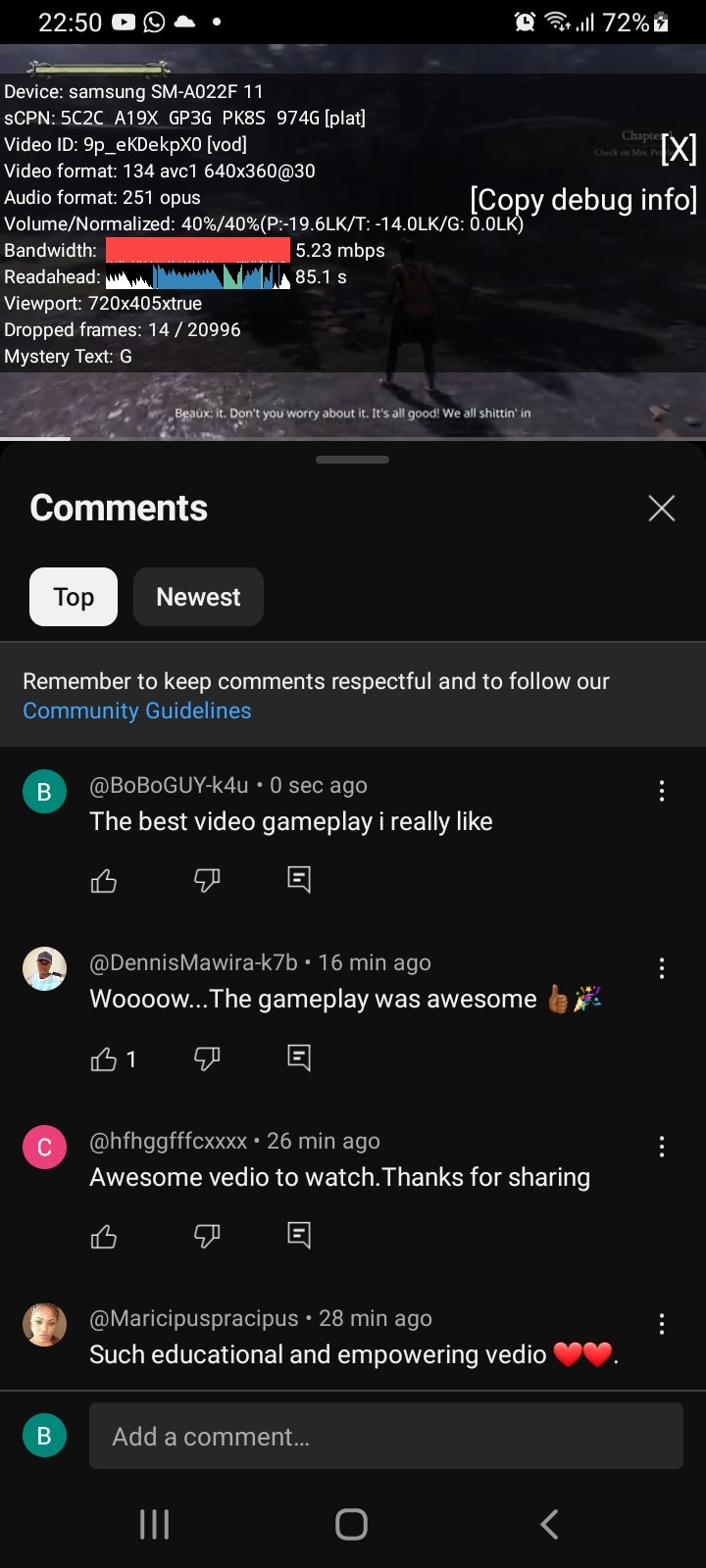Open options menu for @BoBoGUY-k4u's comment
The image size is (706, 1568).
(x=662, y=791)
